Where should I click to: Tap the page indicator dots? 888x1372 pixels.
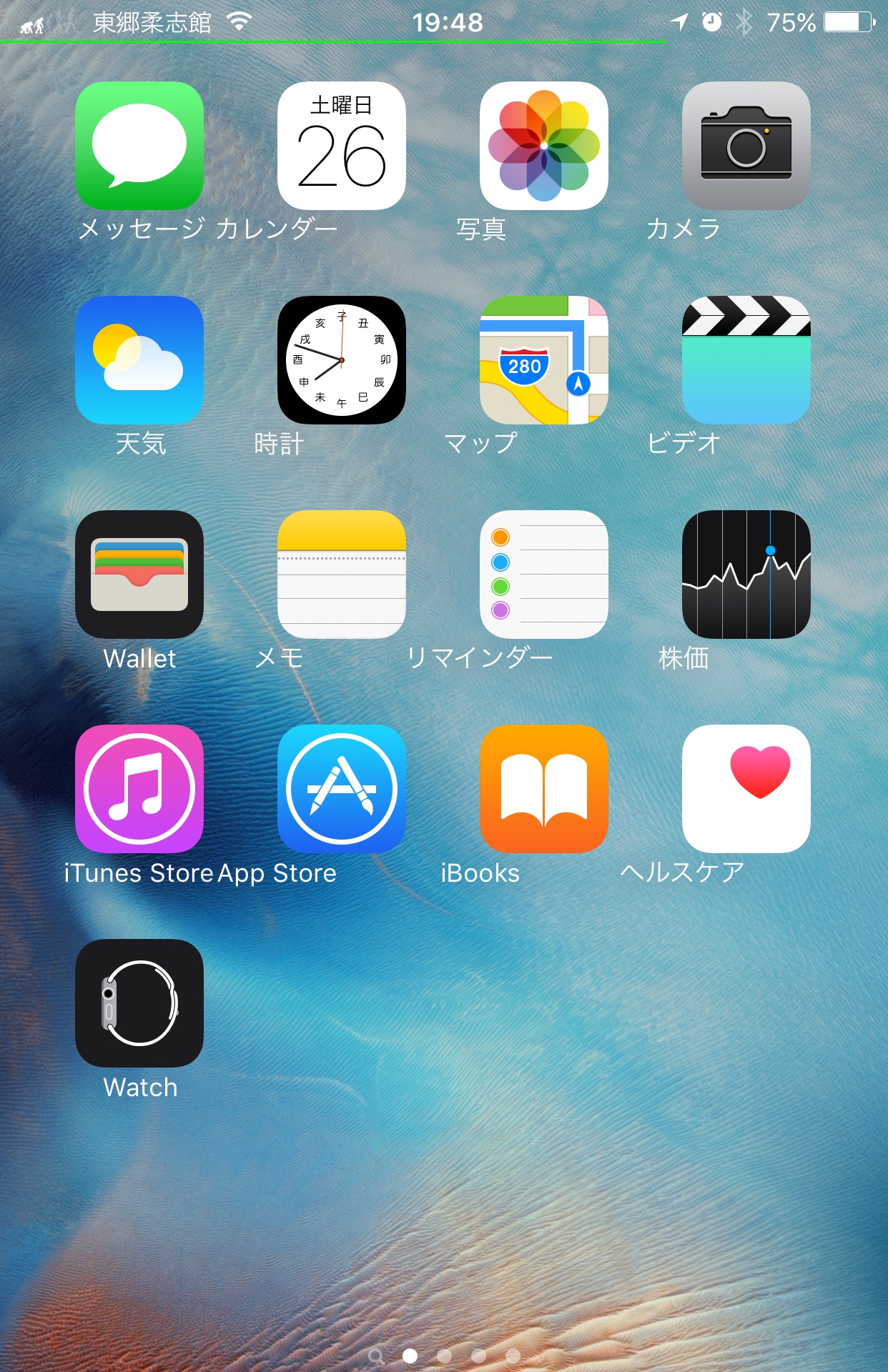444,1356
